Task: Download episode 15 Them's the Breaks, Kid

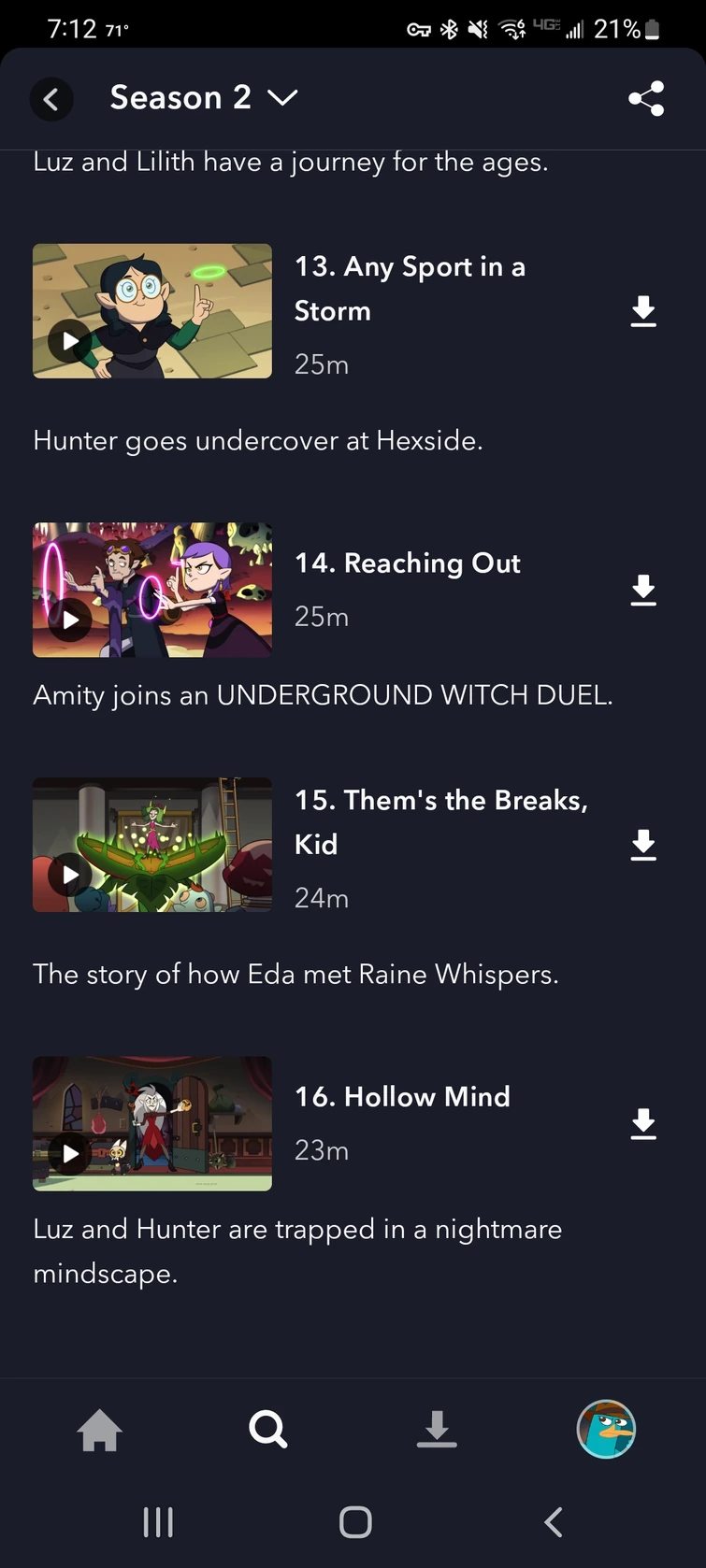Action: (x=643, y=845)
